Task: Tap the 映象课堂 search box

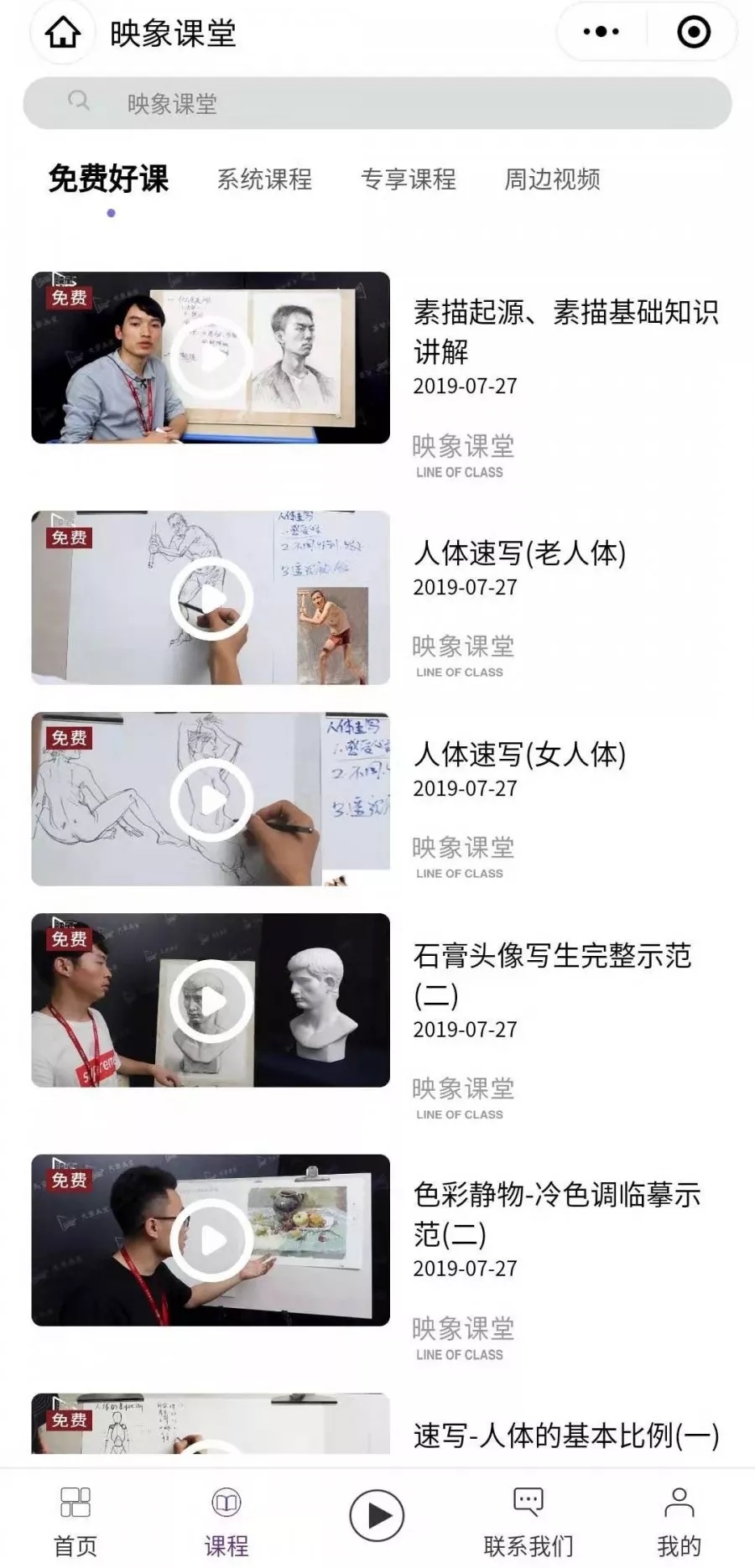Action: click(x=377, y=103)
